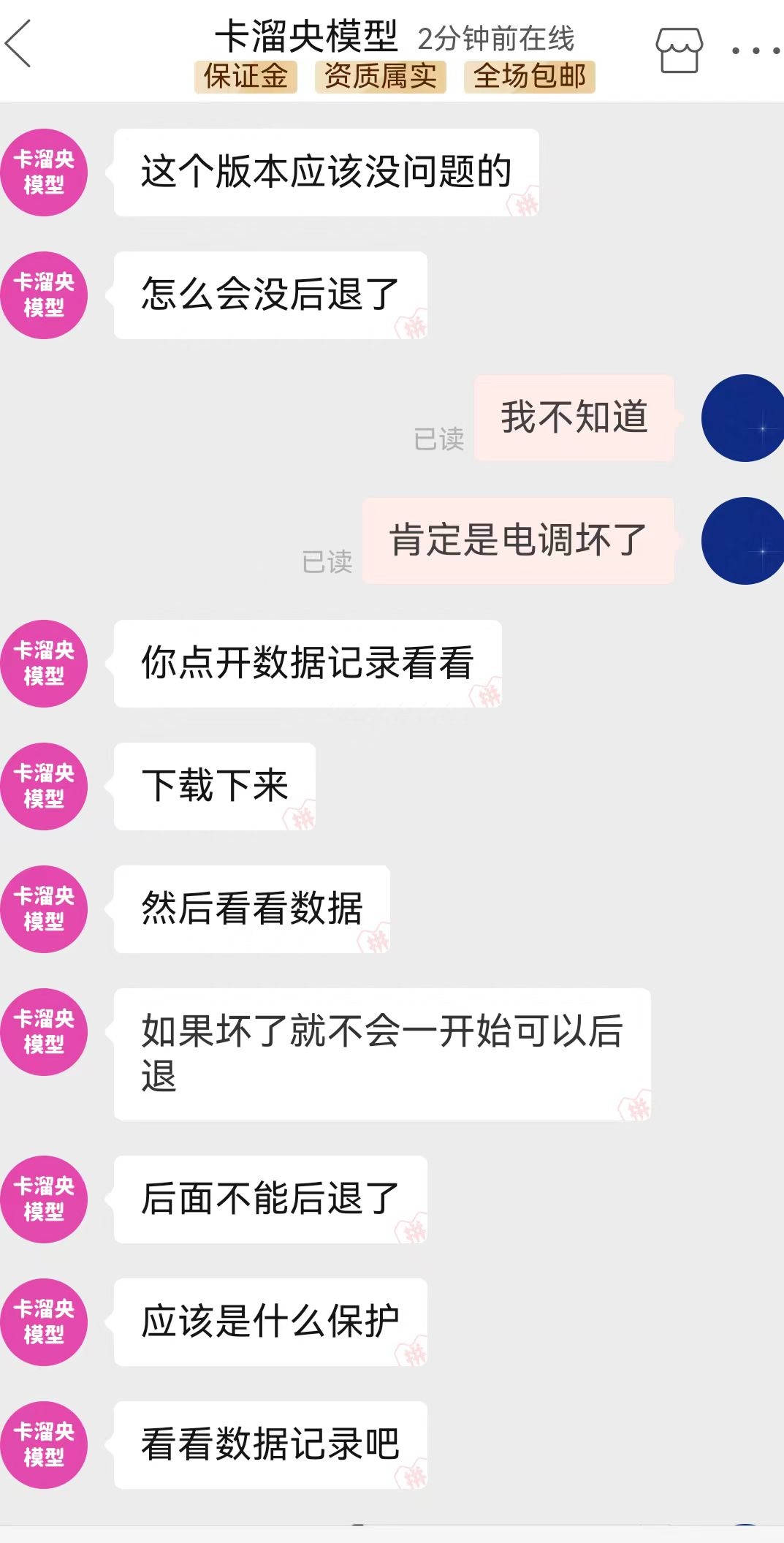Tap the 资质属实 badge
Viewport: 784px width, 1543px height.
point(380,77)
